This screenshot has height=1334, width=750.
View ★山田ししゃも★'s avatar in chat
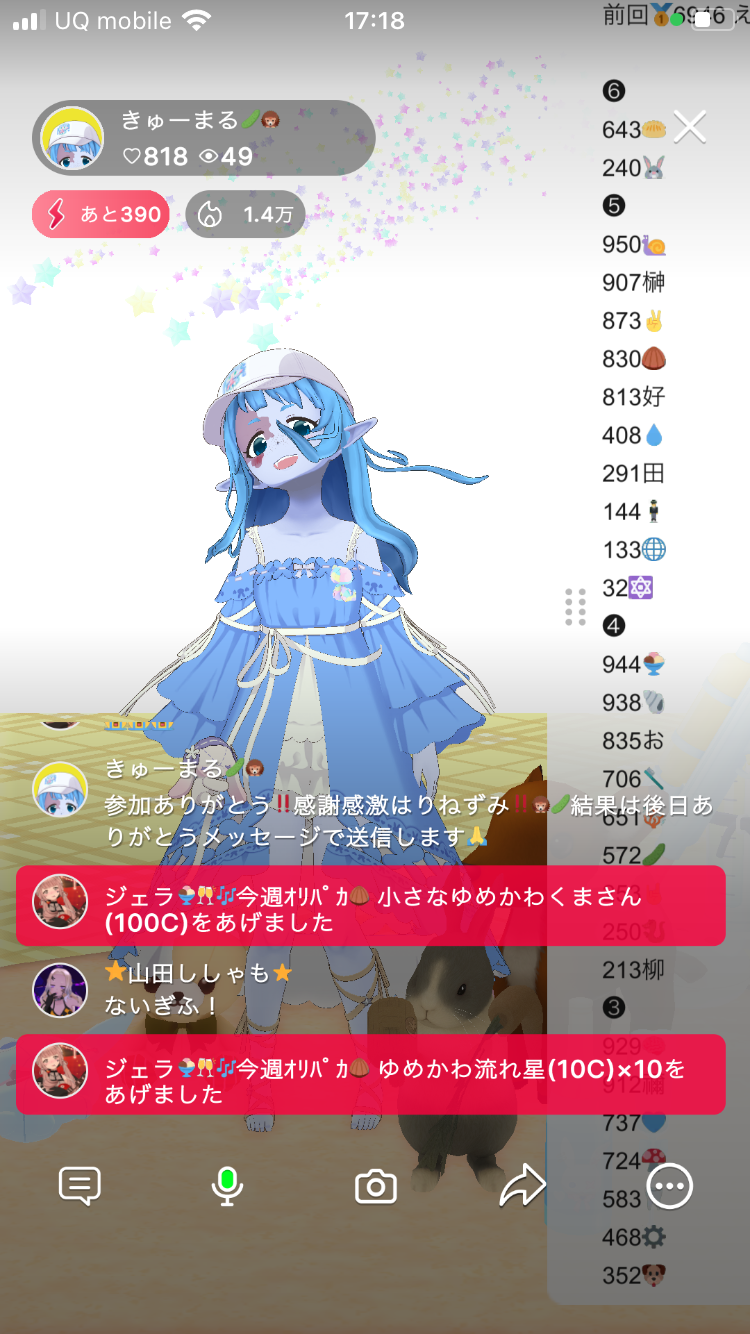pyautogui.click(x=60, y=990)
